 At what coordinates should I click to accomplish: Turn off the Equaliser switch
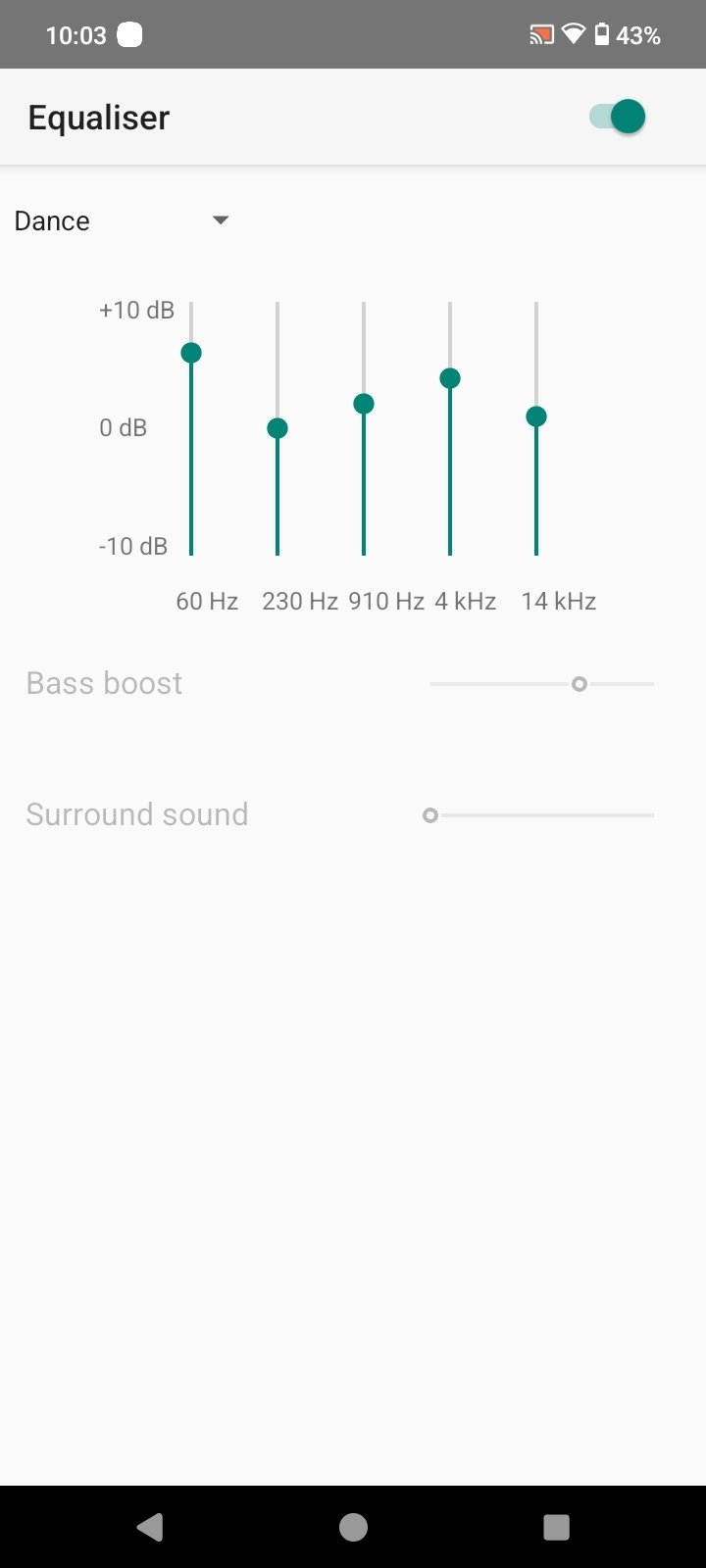click(618, 118)
